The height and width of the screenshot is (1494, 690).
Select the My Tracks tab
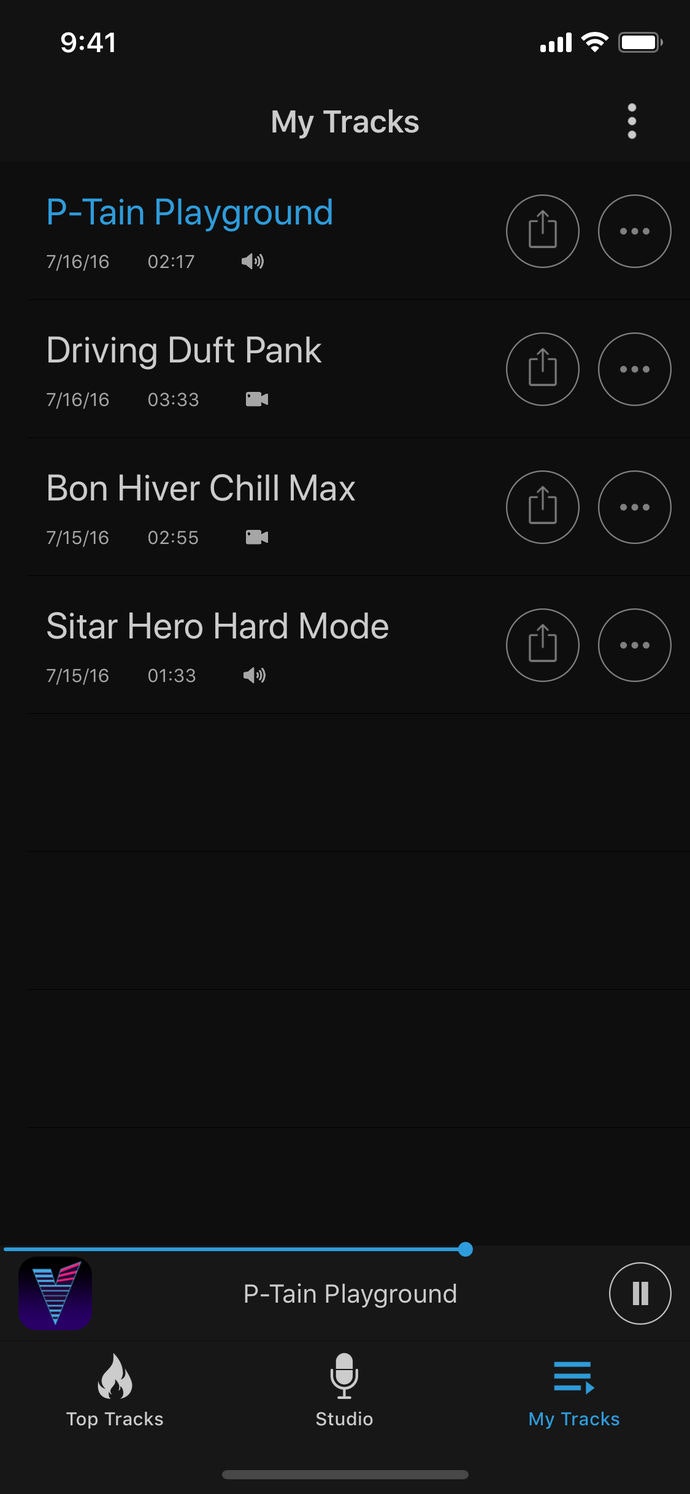pyautogui.click(x=574, y=1391)
